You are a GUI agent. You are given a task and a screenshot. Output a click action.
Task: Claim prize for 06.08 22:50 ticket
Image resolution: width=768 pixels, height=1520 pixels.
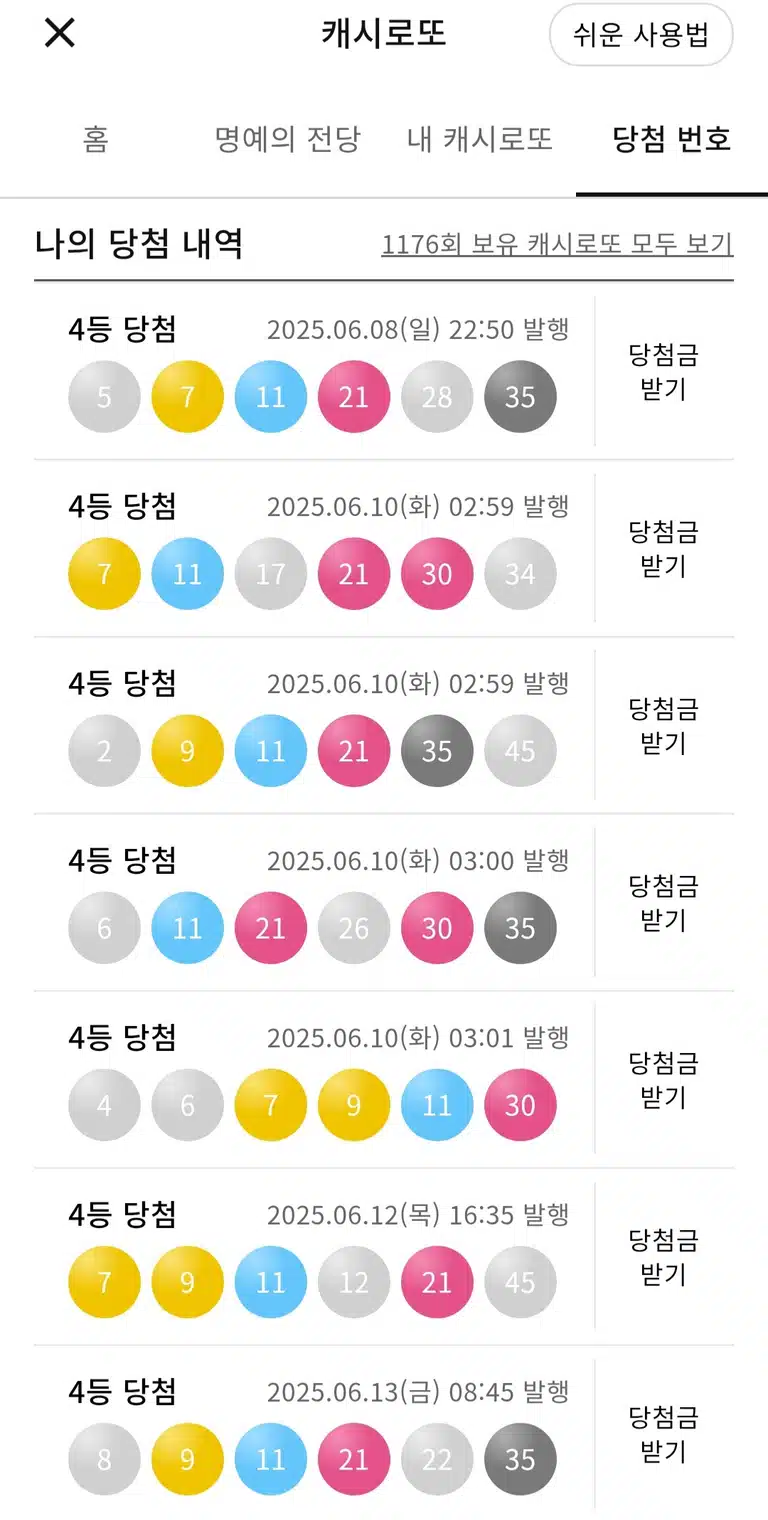click(x=663, y=372)
